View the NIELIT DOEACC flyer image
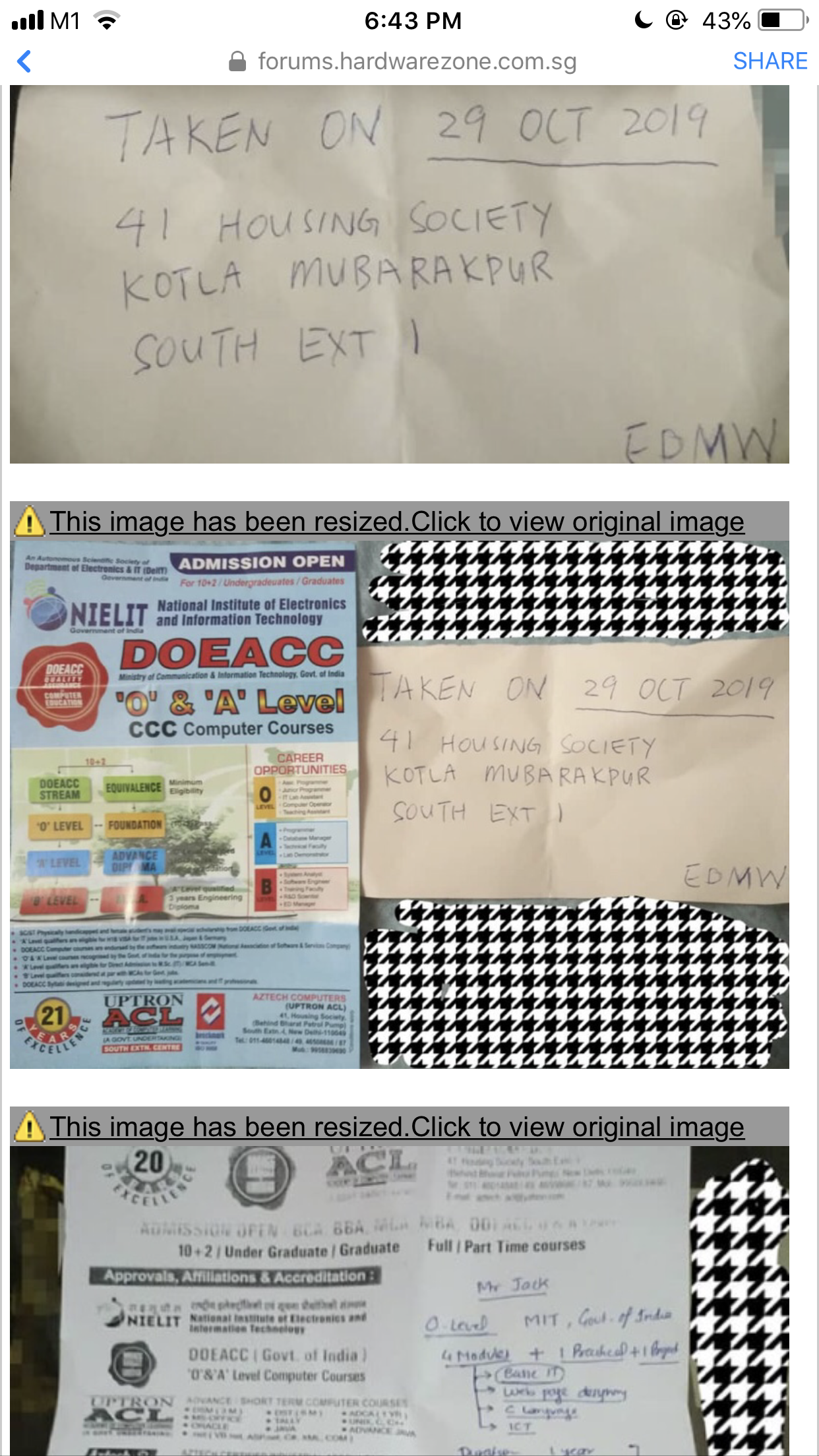The width and height of the screenshot is (819, 1456). [x=400, y=805]
